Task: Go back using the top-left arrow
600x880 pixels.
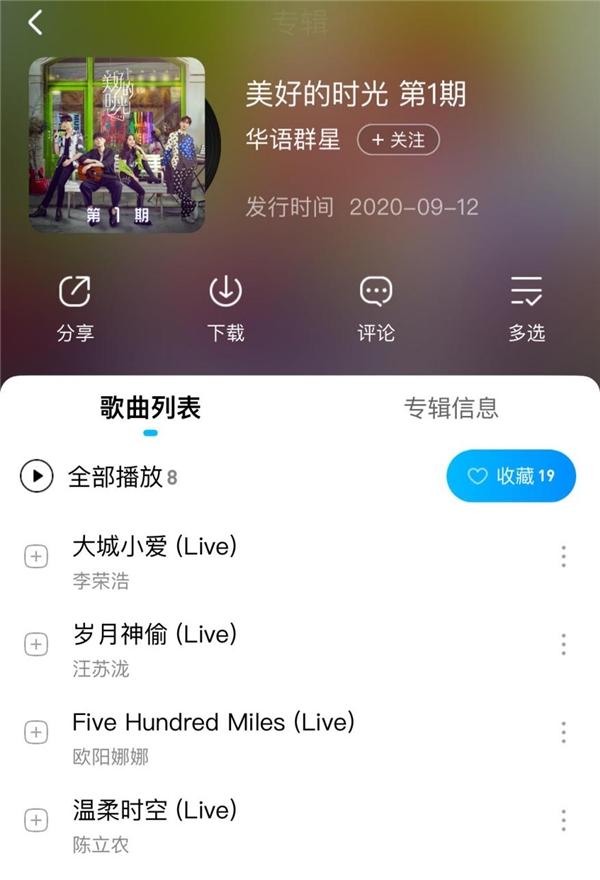Action: pos(36,23)
